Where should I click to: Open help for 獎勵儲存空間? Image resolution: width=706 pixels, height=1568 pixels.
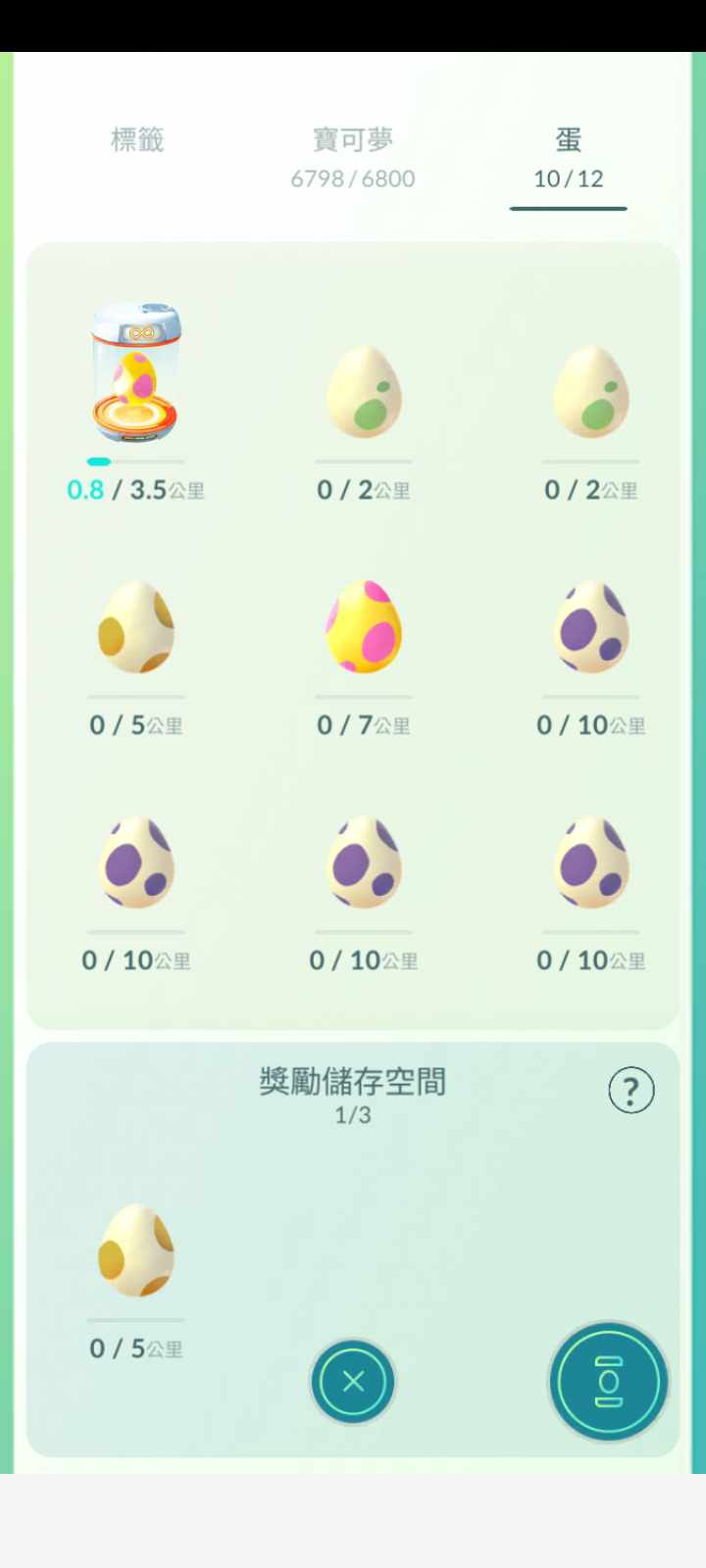coord(630,1090)
